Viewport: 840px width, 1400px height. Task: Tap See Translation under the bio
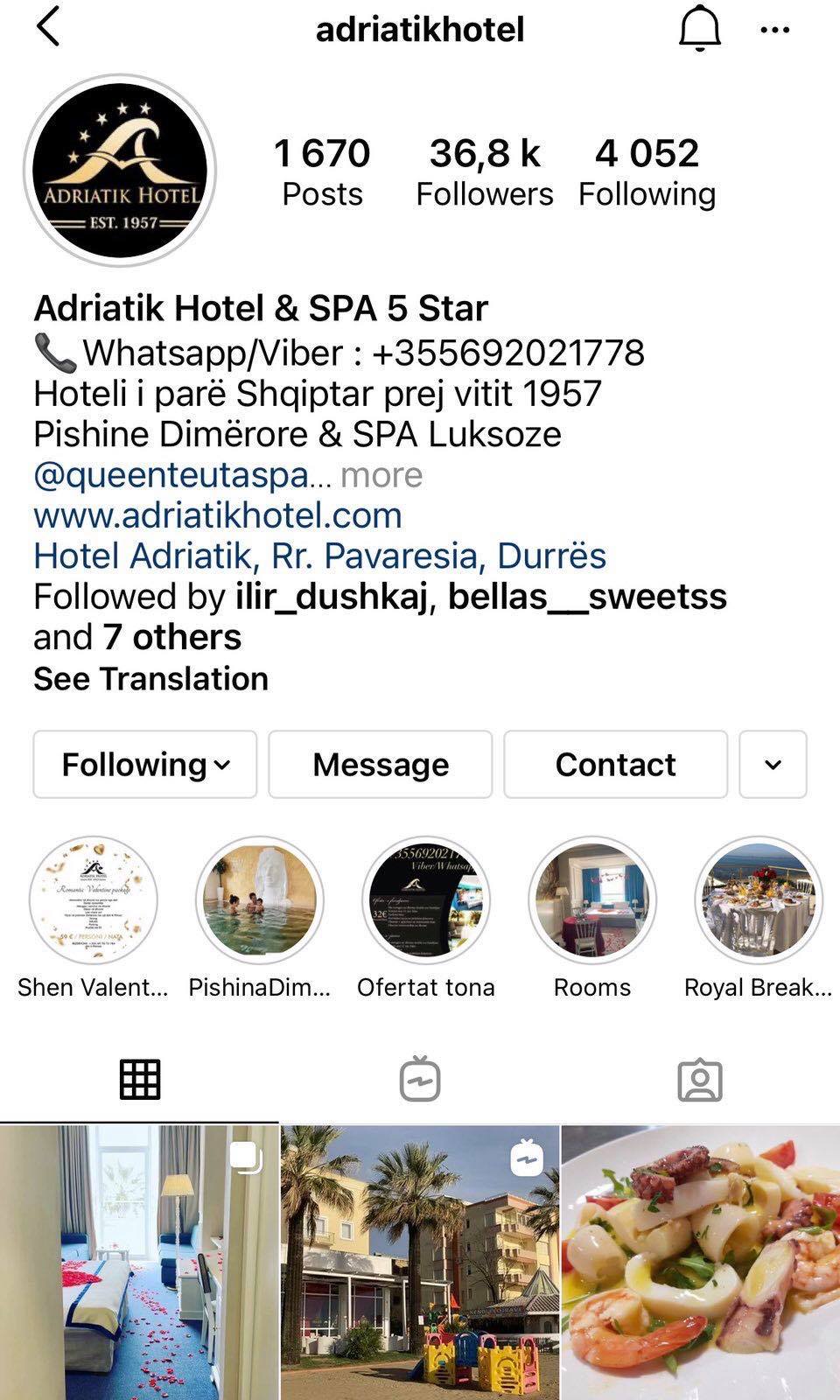click(x=150, y=679)
